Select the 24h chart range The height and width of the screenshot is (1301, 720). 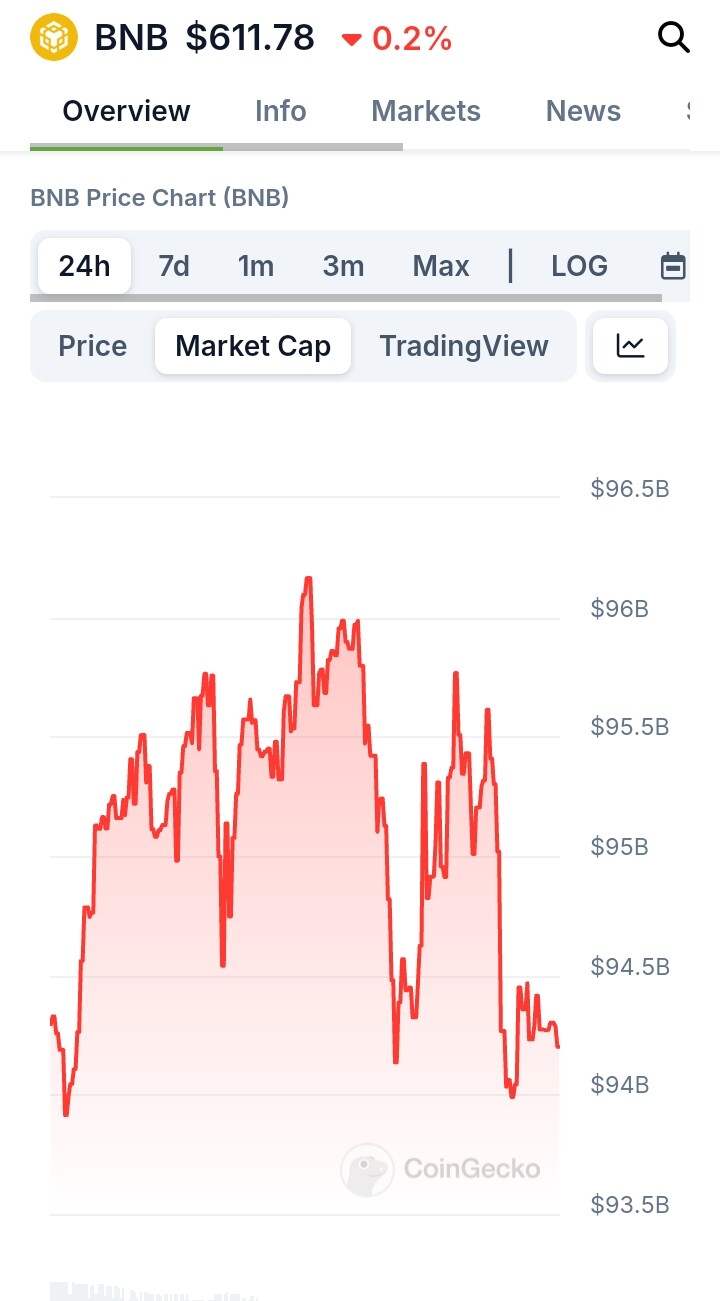84,266
